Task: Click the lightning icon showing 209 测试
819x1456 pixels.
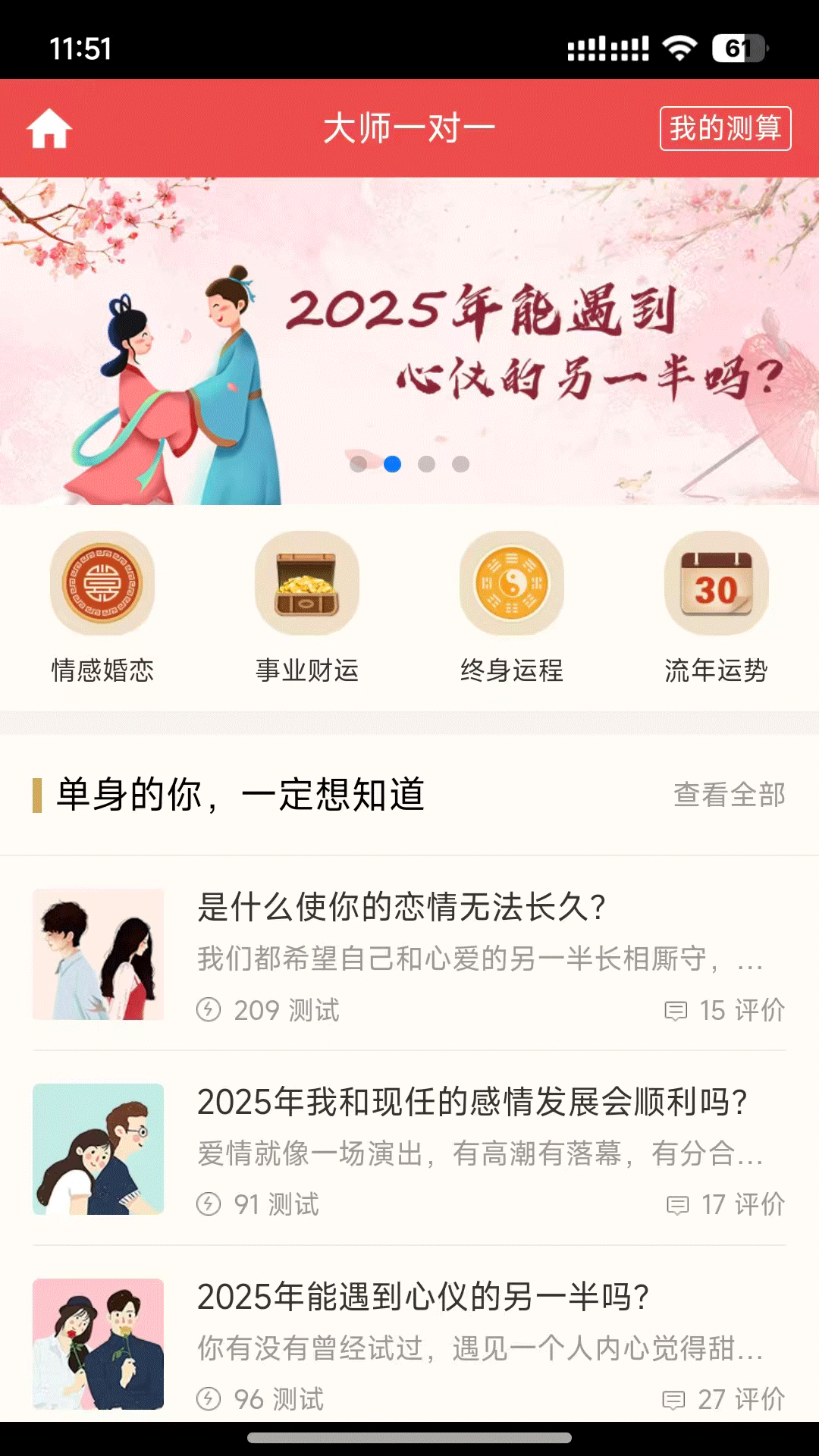Action: (209, 1010)
